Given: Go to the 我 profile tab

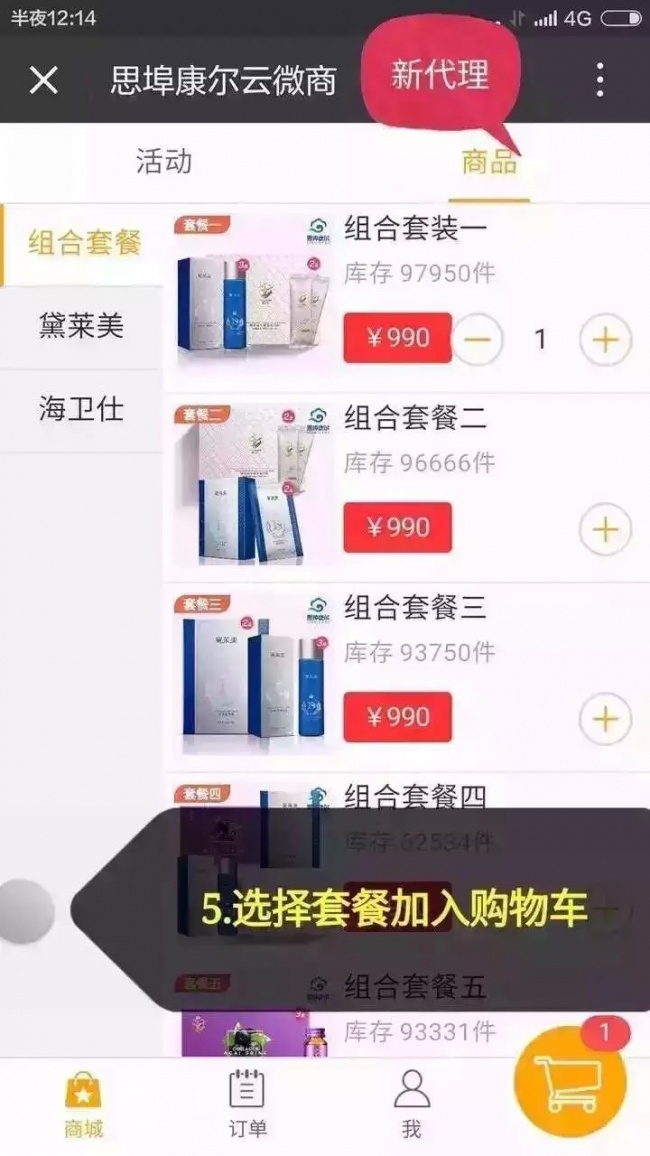Looking at the screenshot, I should [411, 1106].
